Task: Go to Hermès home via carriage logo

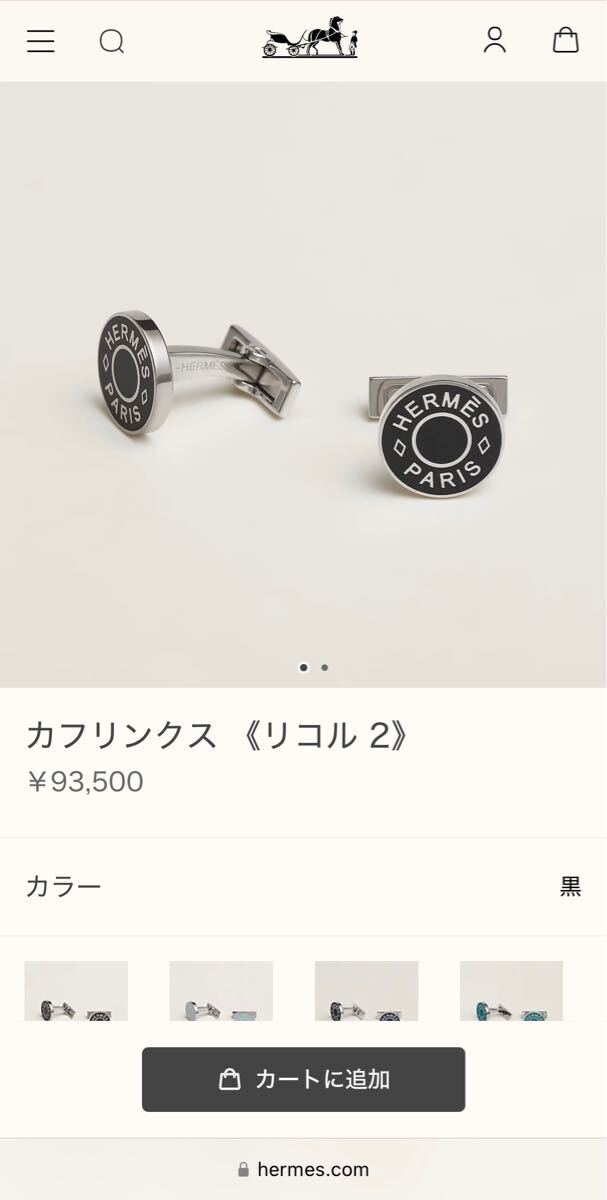Action: (x=310, y=39)
